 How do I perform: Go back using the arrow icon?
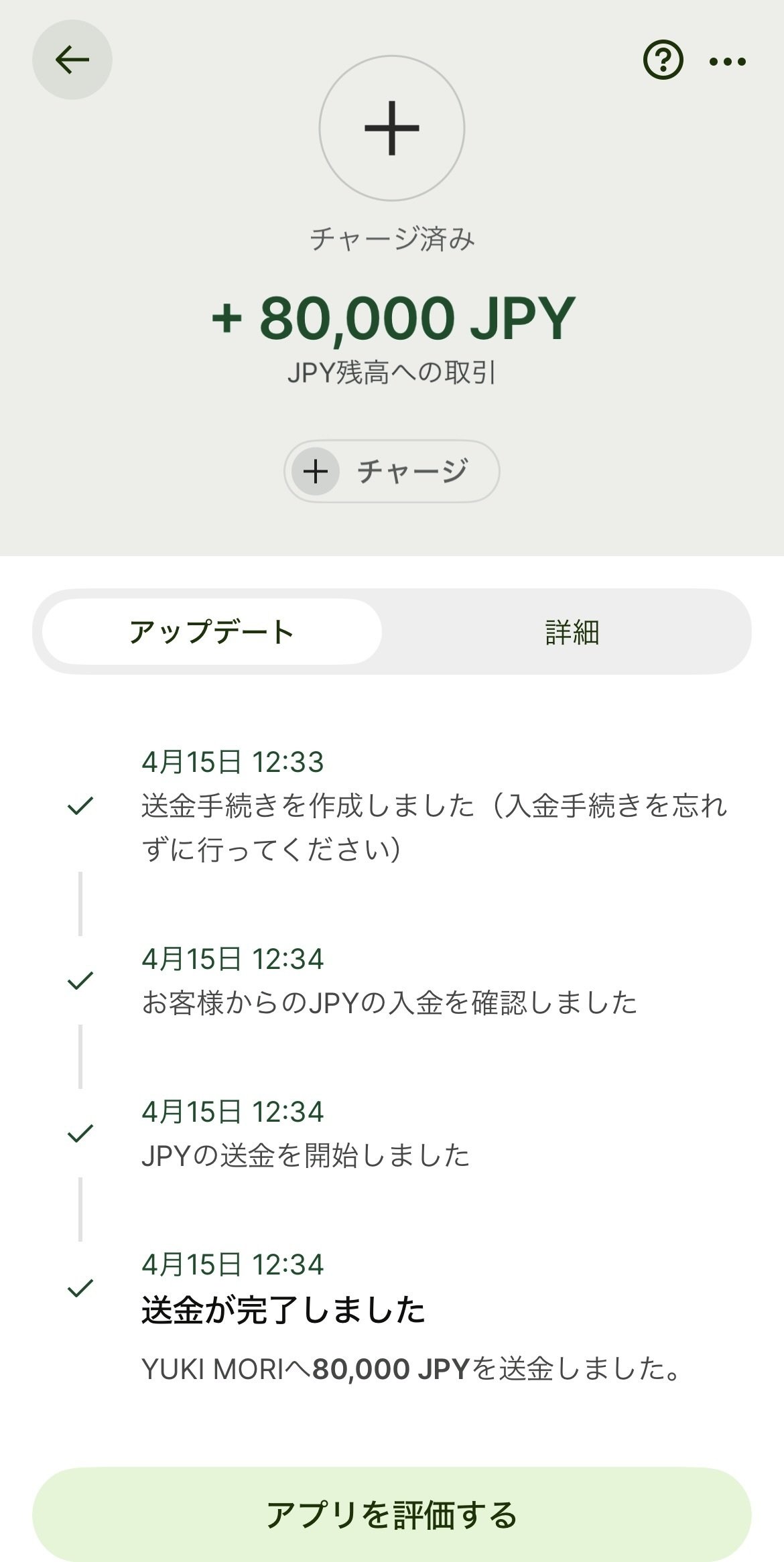click(72, 59)
